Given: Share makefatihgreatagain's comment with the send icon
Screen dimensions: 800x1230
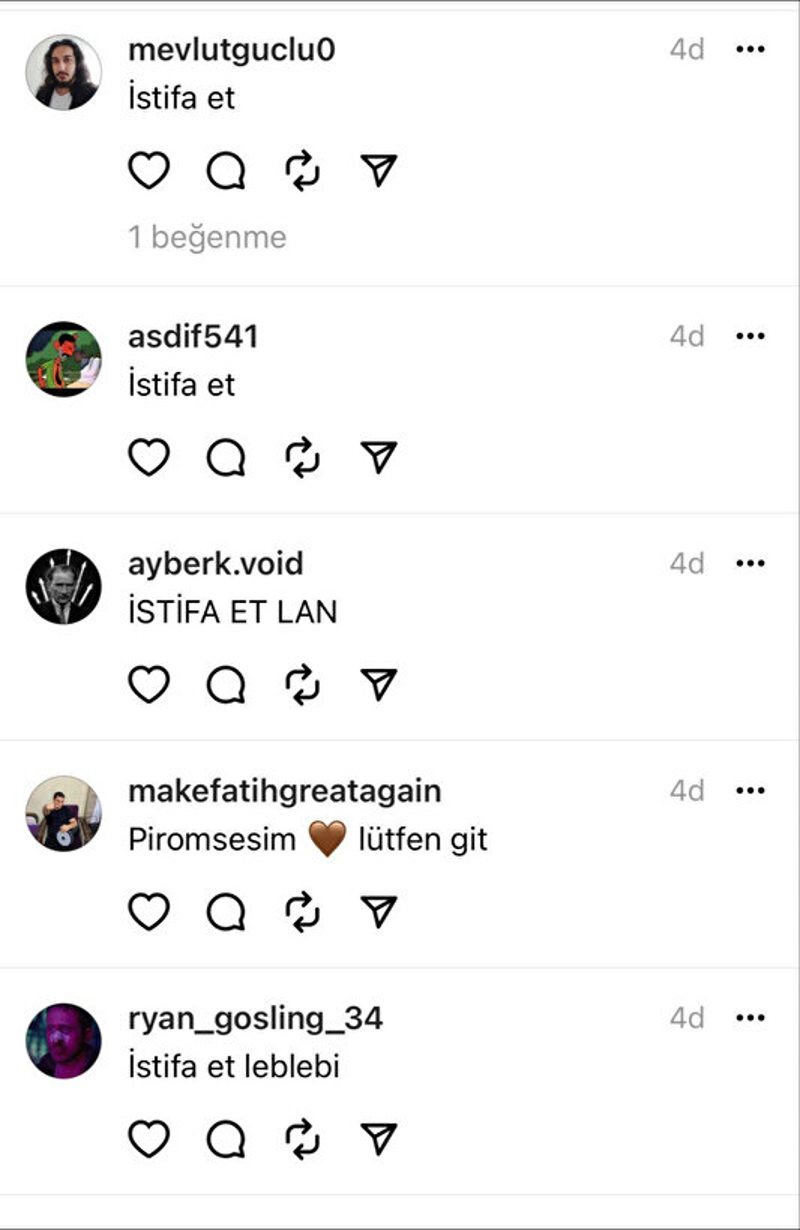Looking at the screenshot, I should click(378, 911).
